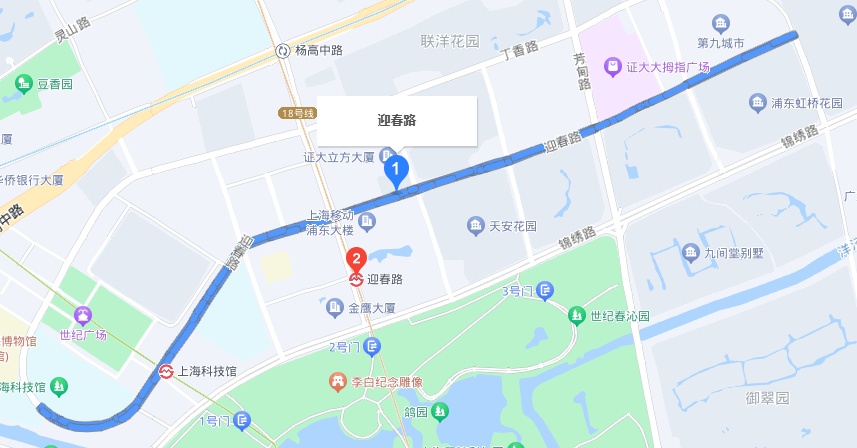Open the 九间堂别墅 location
Viewport: 857px width, 448px height.
click(691, 253)
